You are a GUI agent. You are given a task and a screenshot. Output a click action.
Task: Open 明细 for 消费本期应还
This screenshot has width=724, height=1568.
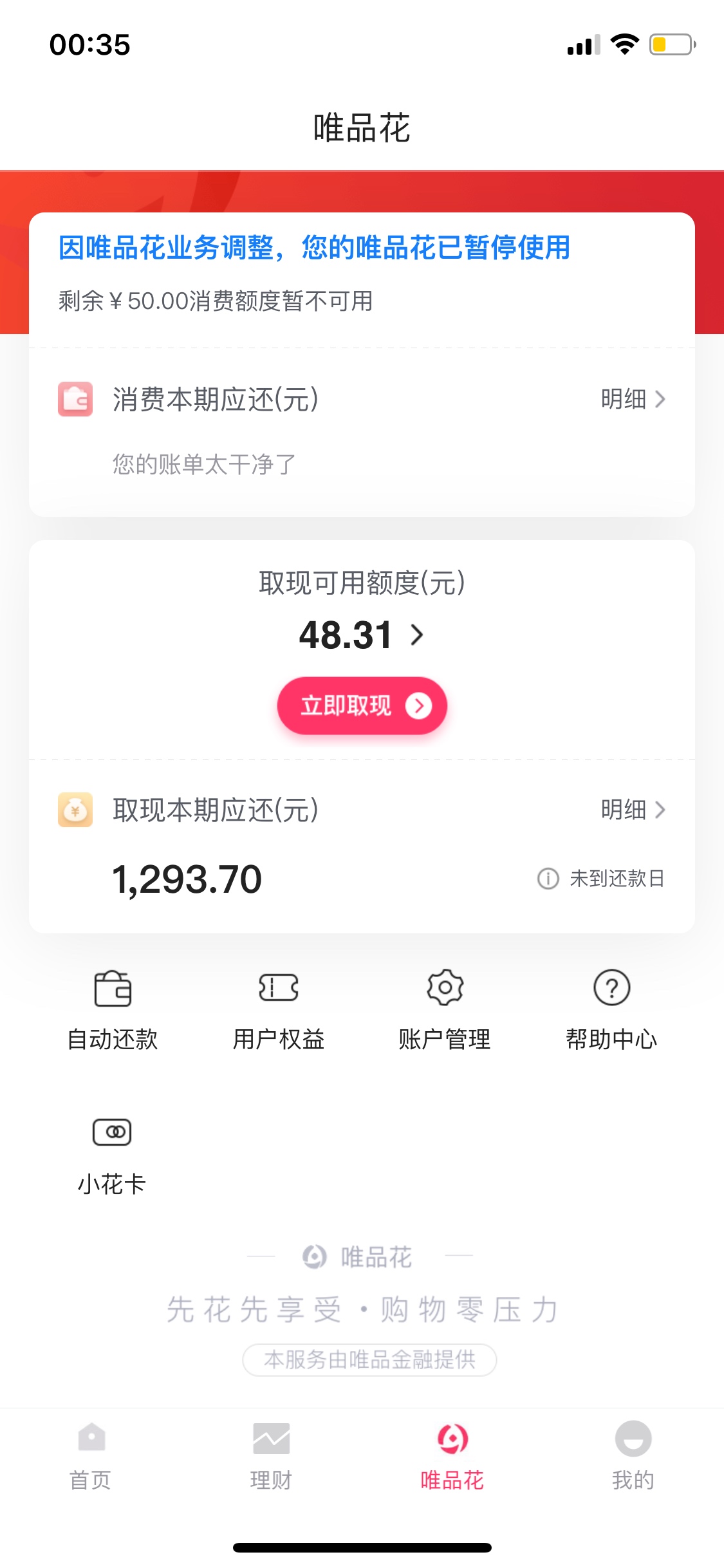pos(633,399)
